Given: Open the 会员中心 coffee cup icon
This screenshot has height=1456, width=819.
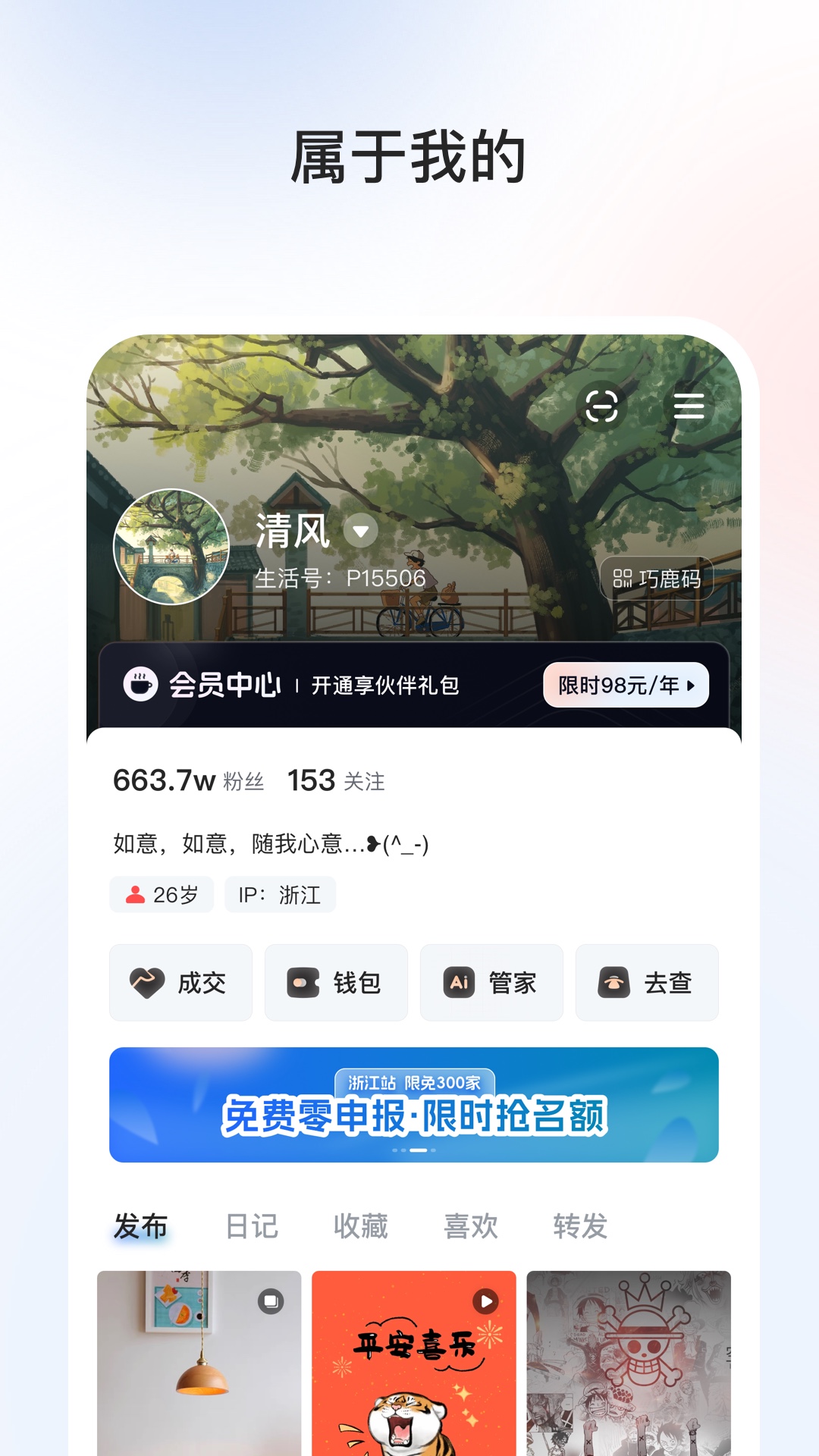Looking at the screenshot, I should point(141,685).
